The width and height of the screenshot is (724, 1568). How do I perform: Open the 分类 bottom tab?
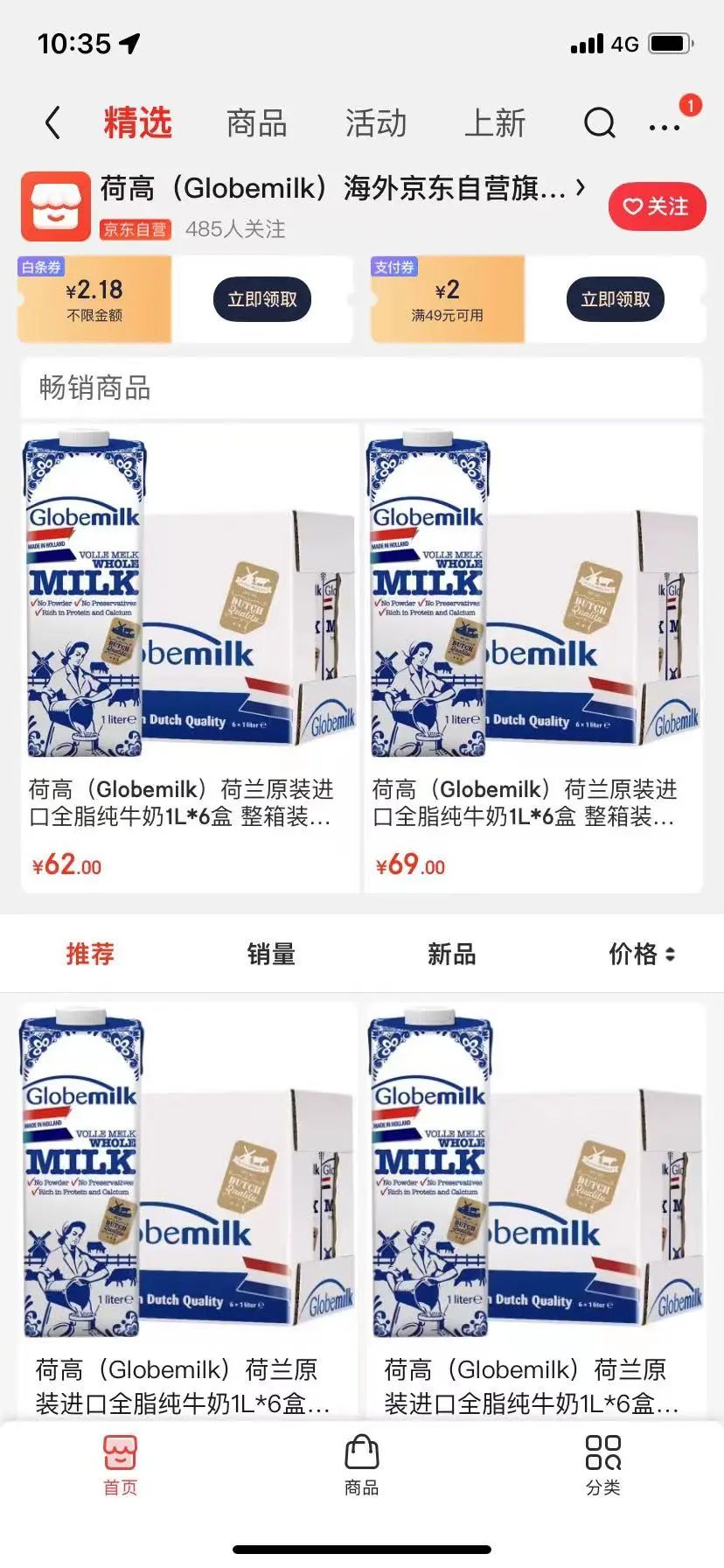602,1465
